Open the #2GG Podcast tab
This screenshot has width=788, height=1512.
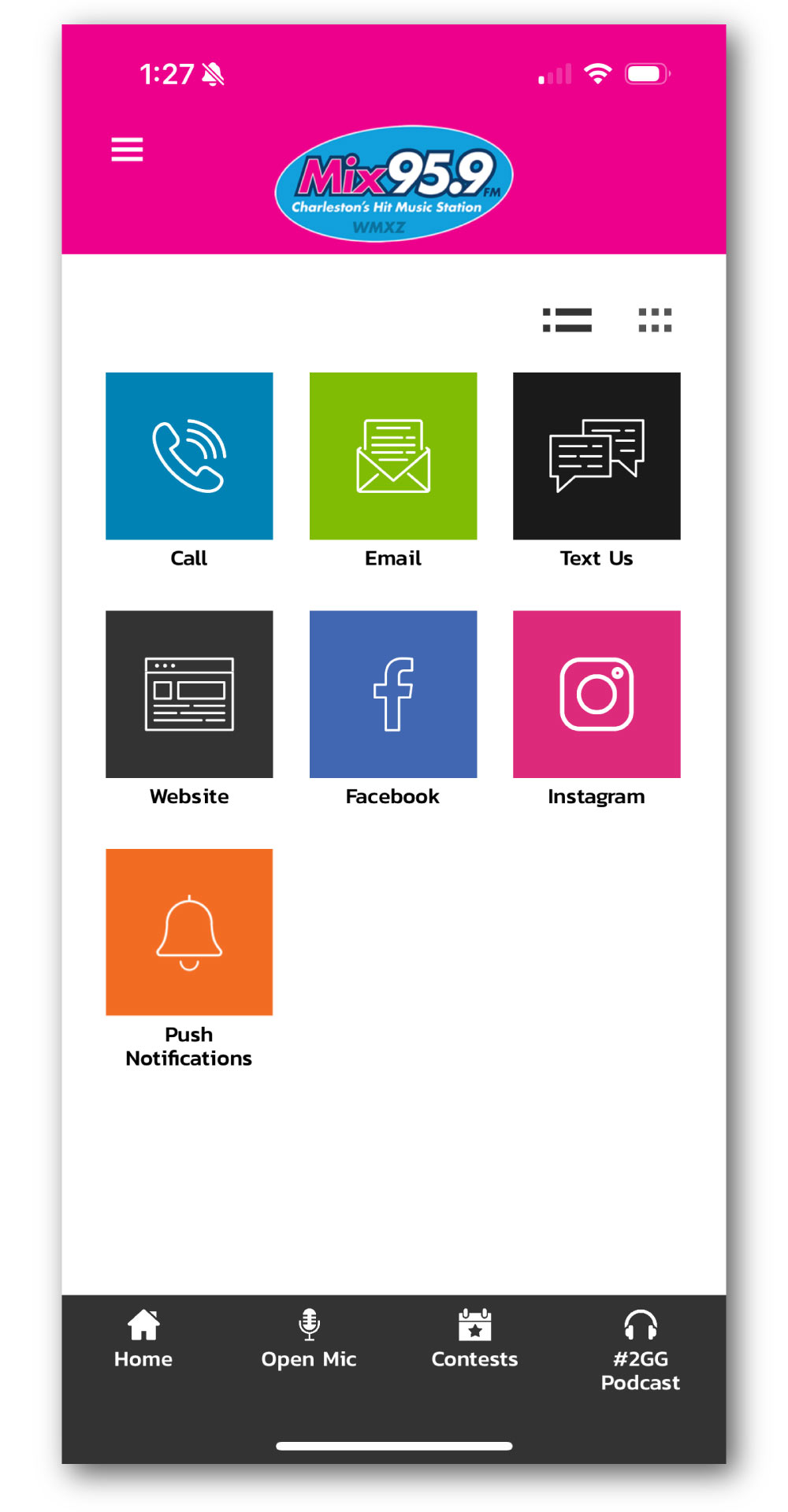640,1348
